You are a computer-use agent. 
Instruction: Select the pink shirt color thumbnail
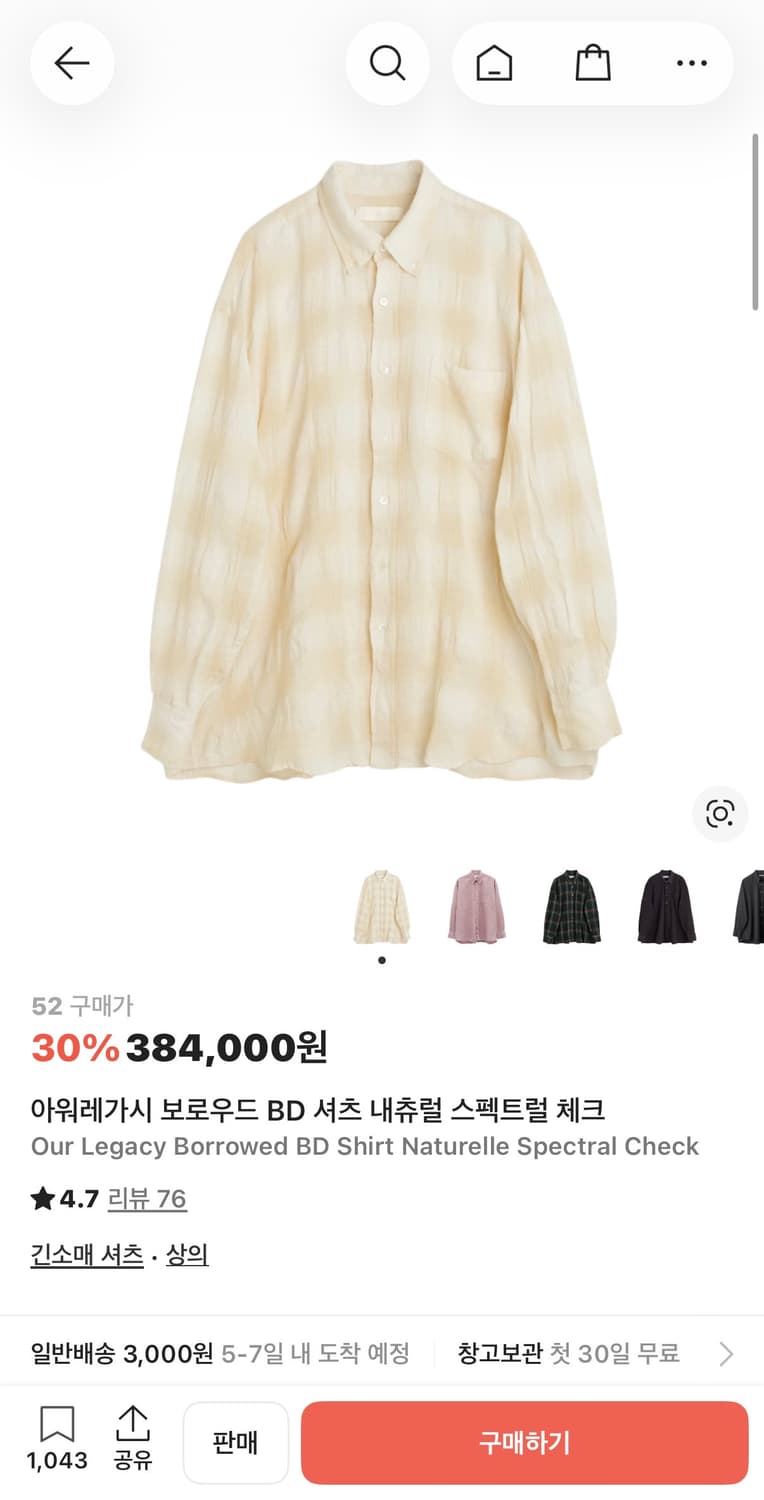[477, 903]
